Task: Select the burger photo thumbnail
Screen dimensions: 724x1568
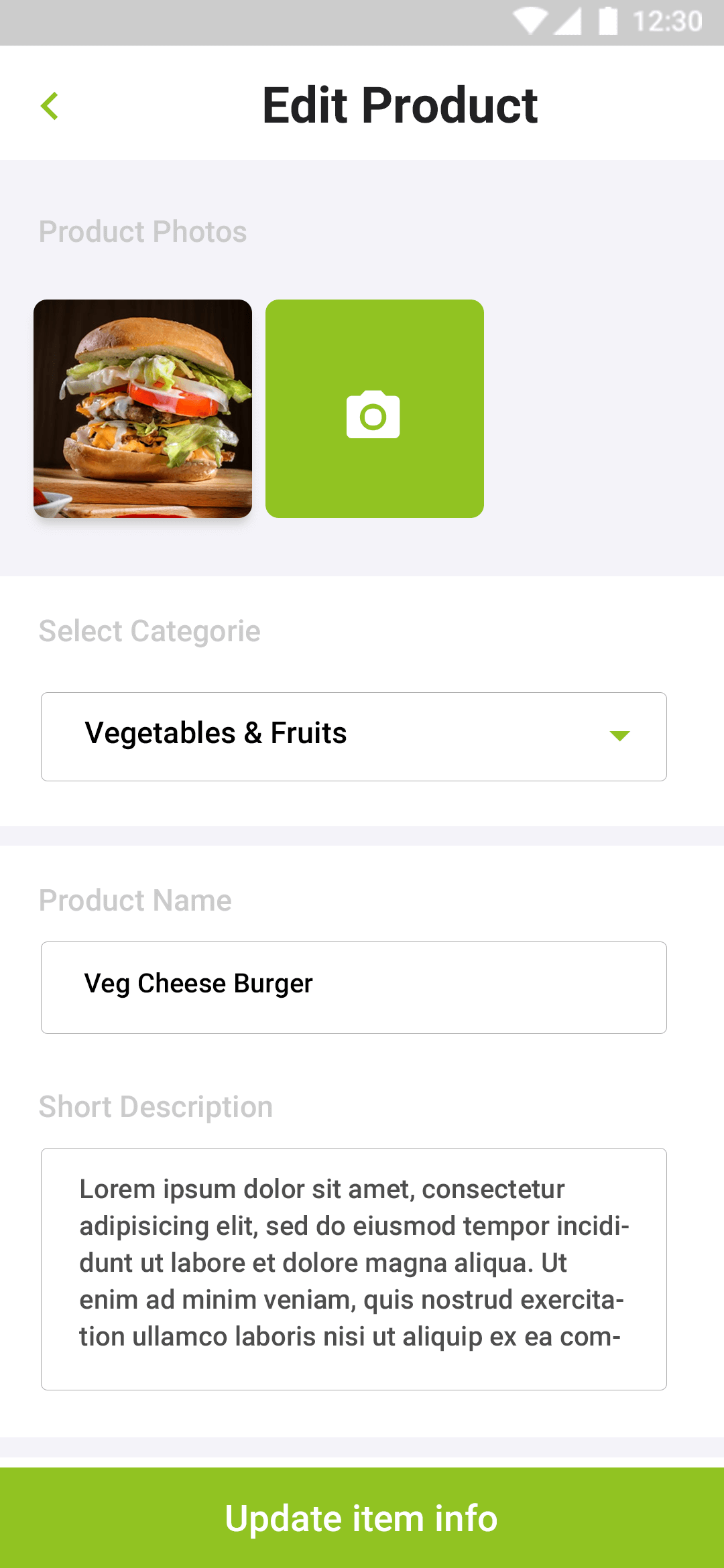Action: tap(143, 409)
